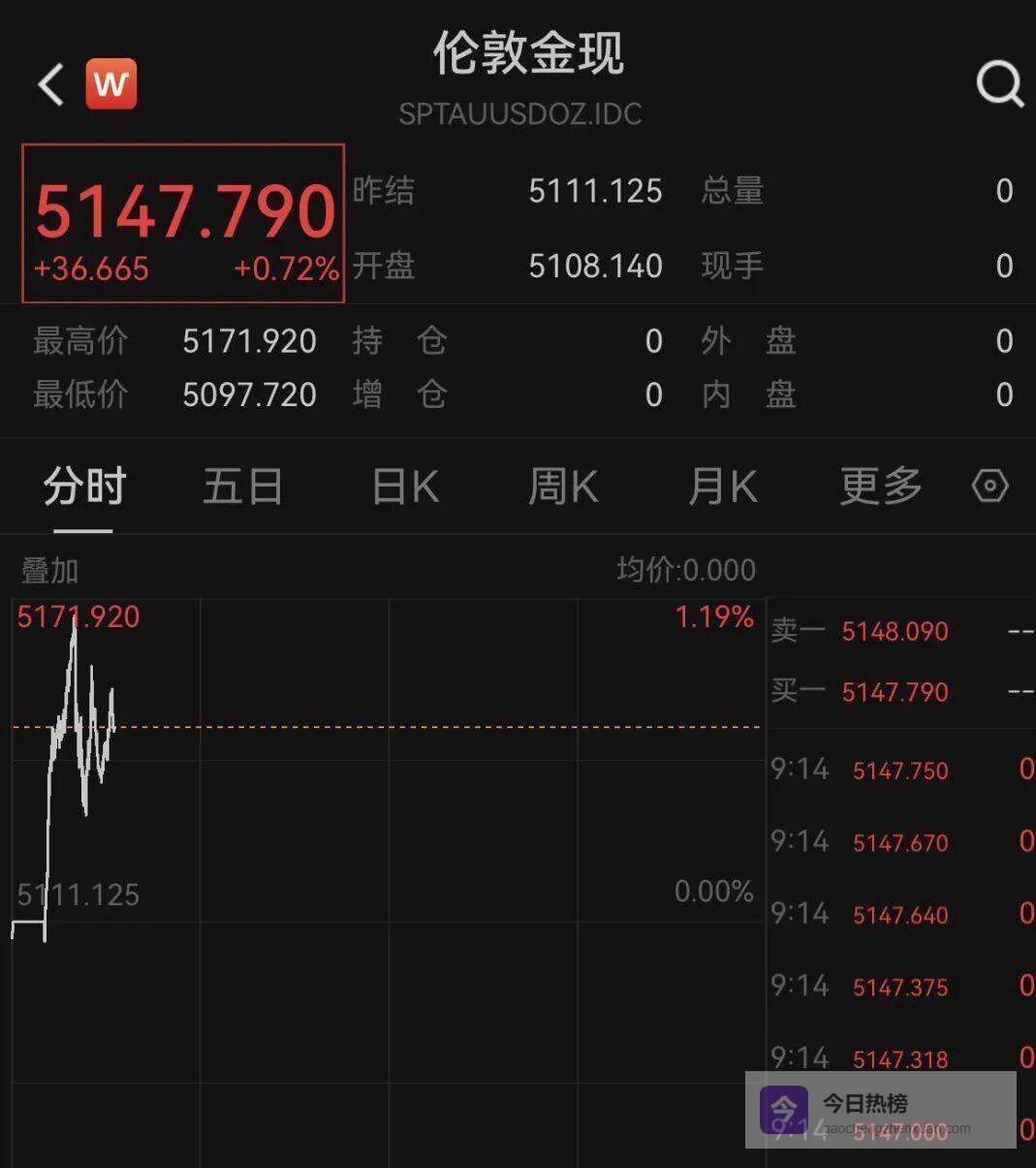
Task: Open chart settings hexagon icon
Action: (989, 487)
